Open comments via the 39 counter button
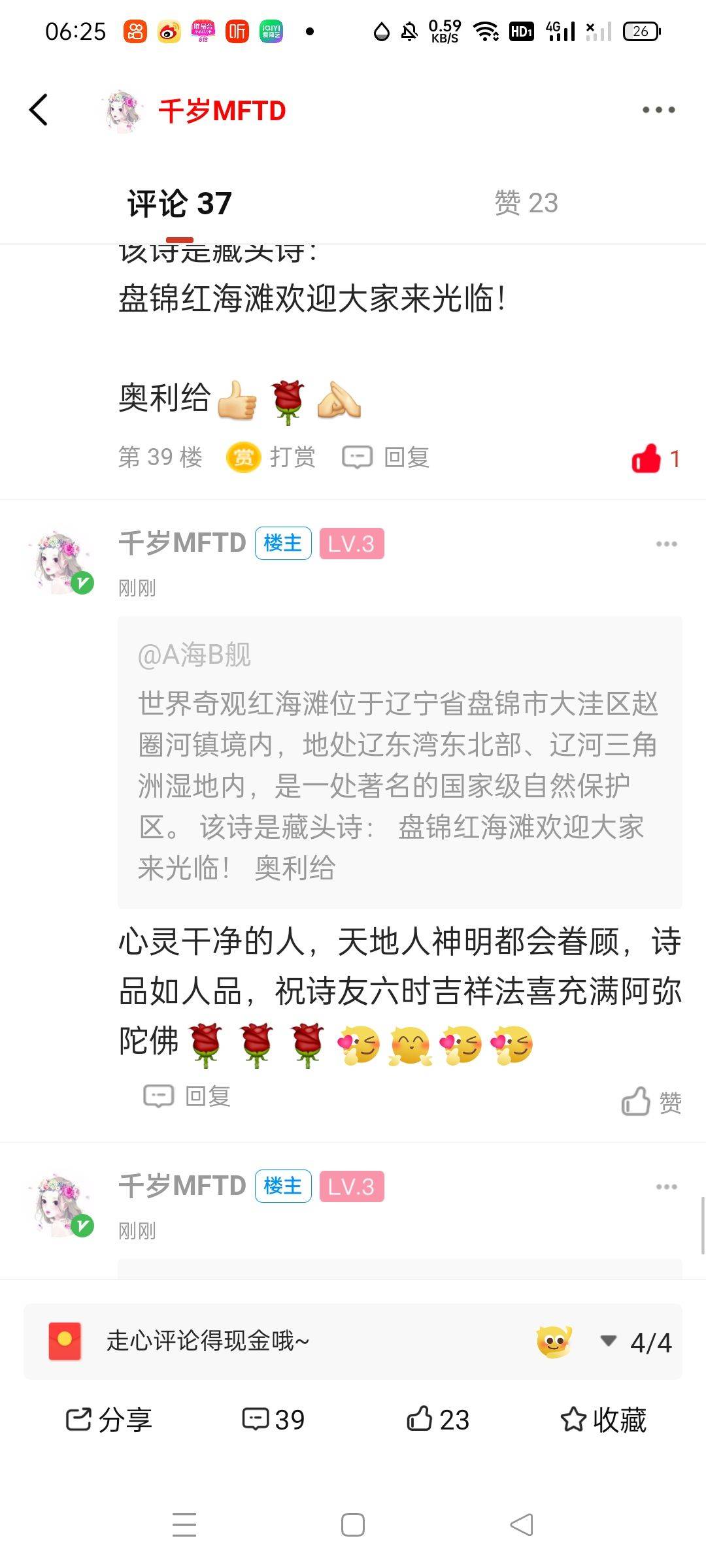706x1568 pixels. (x=273, y=1419)
